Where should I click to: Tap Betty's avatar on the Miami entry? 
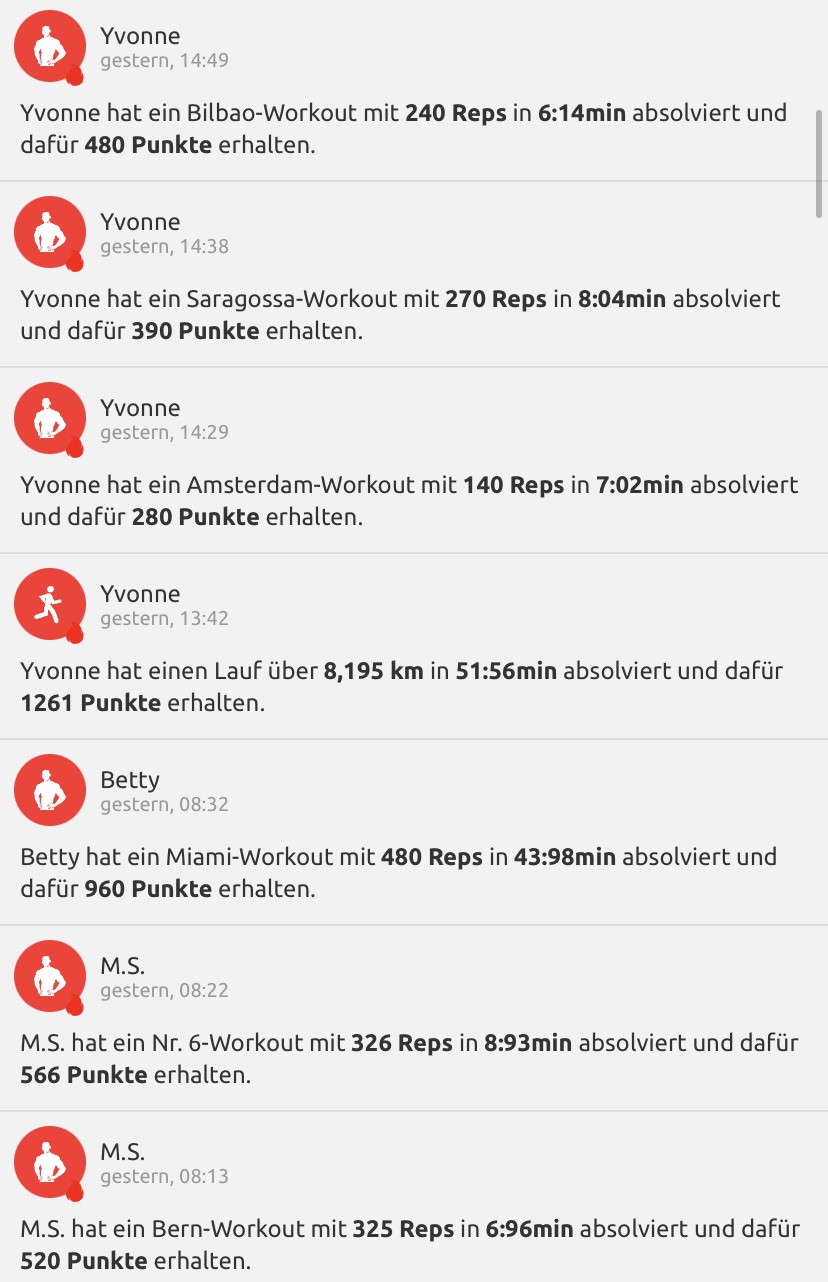[49, 790]
